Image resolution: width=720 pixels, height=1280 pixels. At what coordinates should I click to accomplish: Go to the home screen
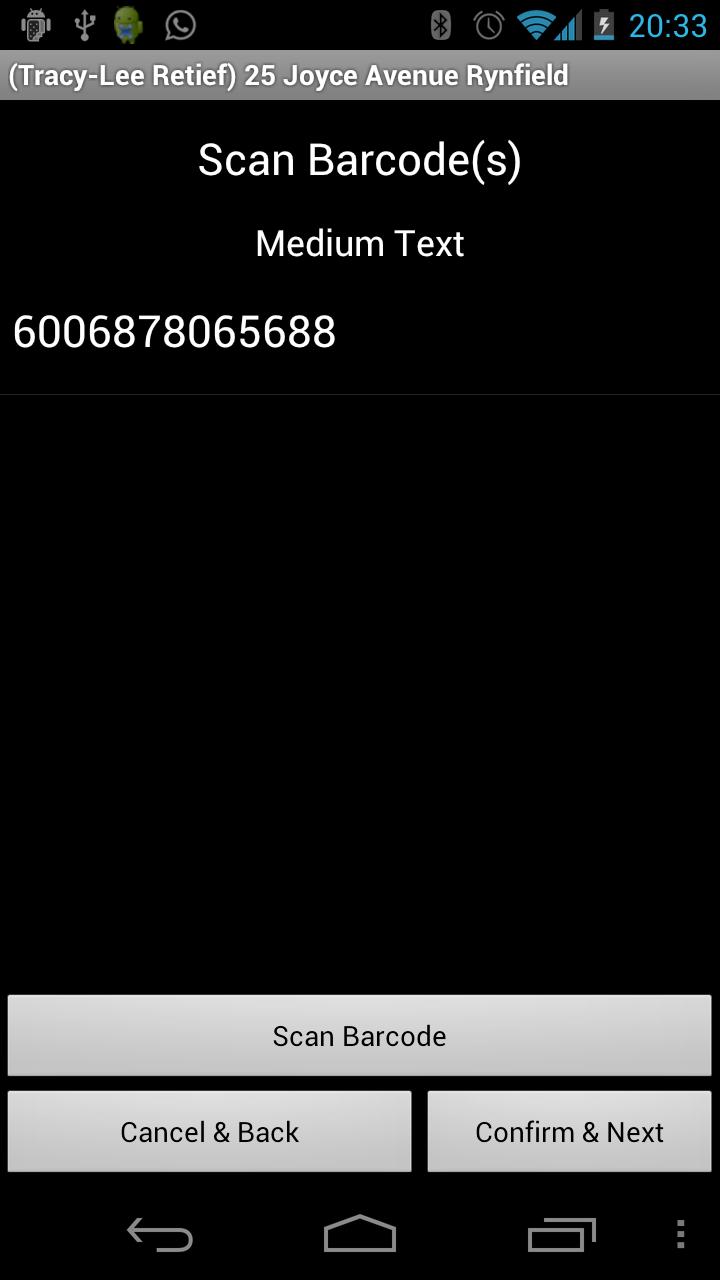(360, 1235)
